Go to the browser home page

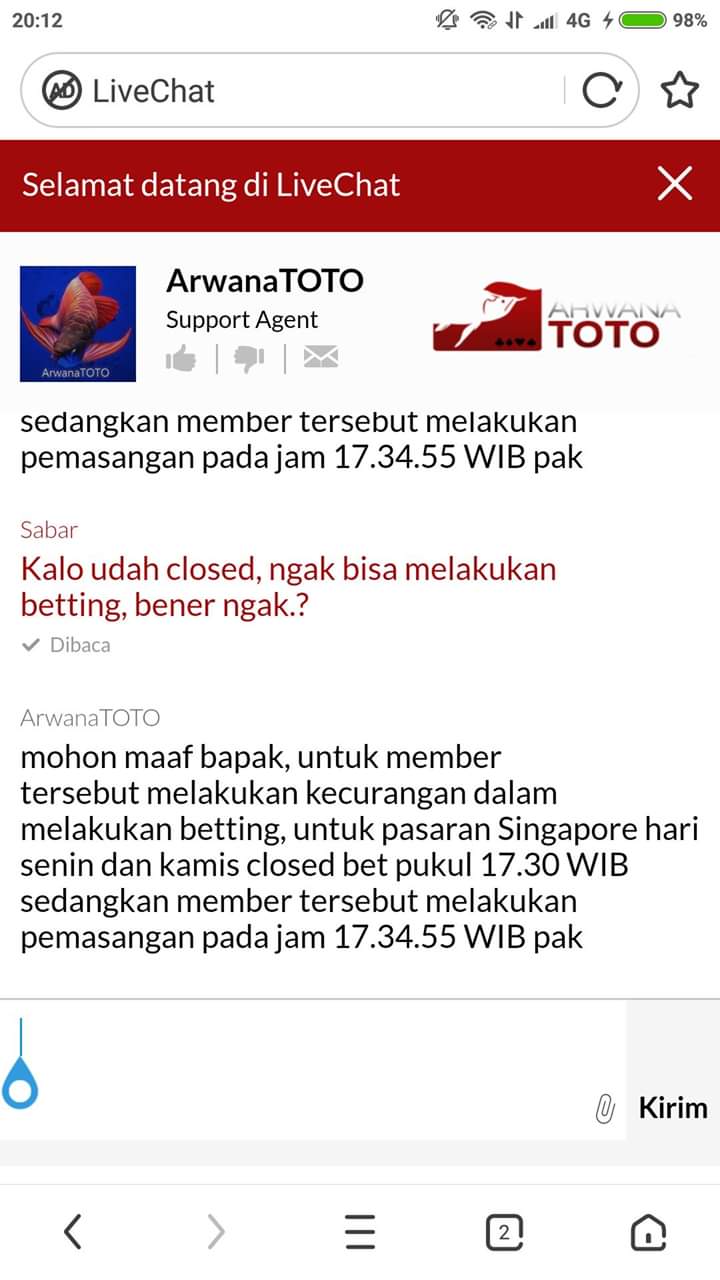tap(648, 1232)
